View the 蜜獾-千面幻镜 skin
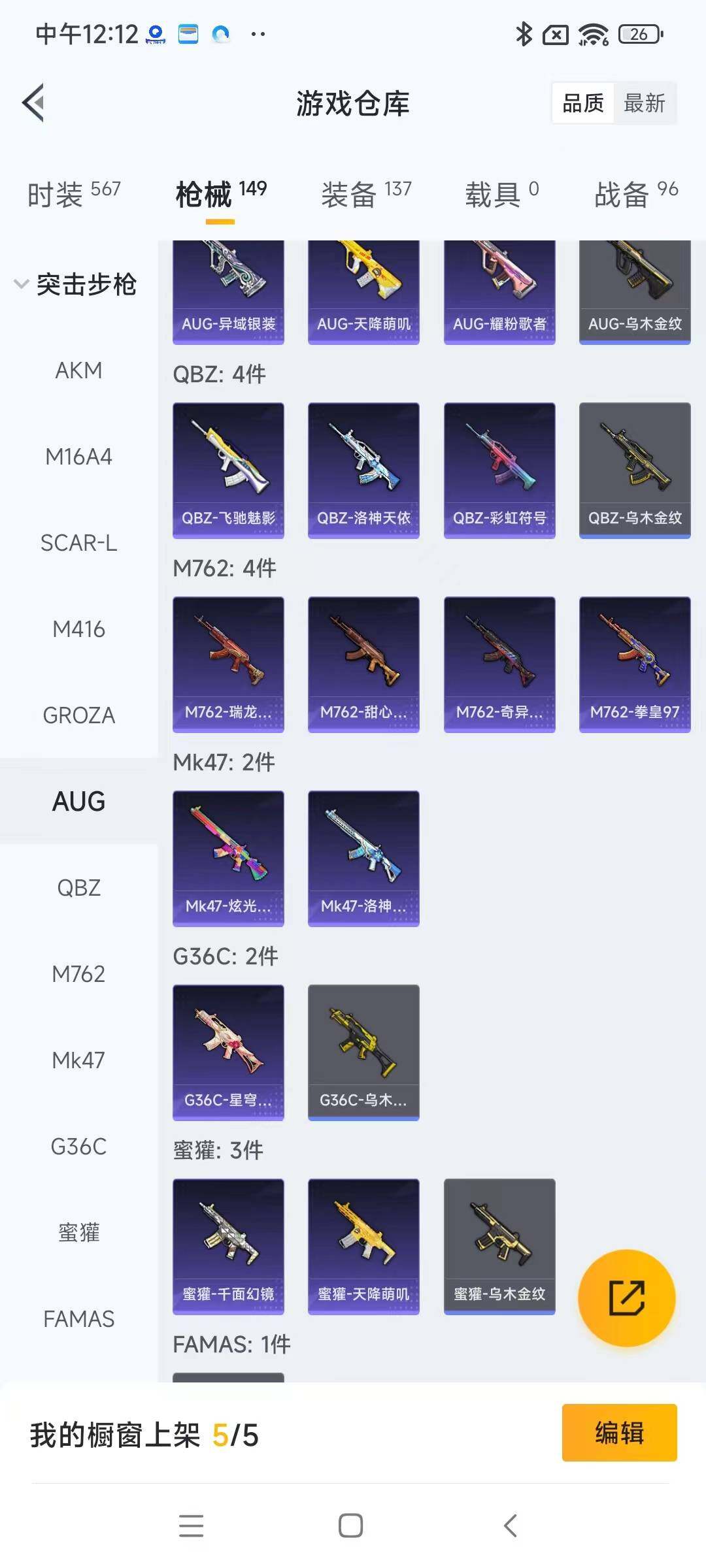 228,1247
